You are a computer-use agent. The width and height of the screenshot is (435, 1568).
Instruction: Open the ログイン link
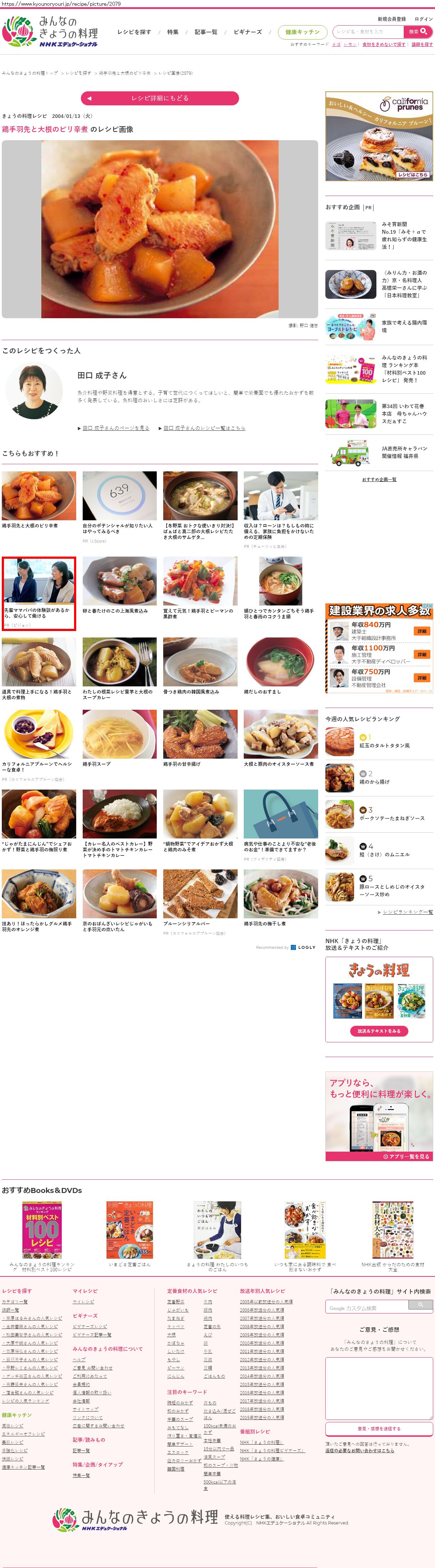point(423,19)
